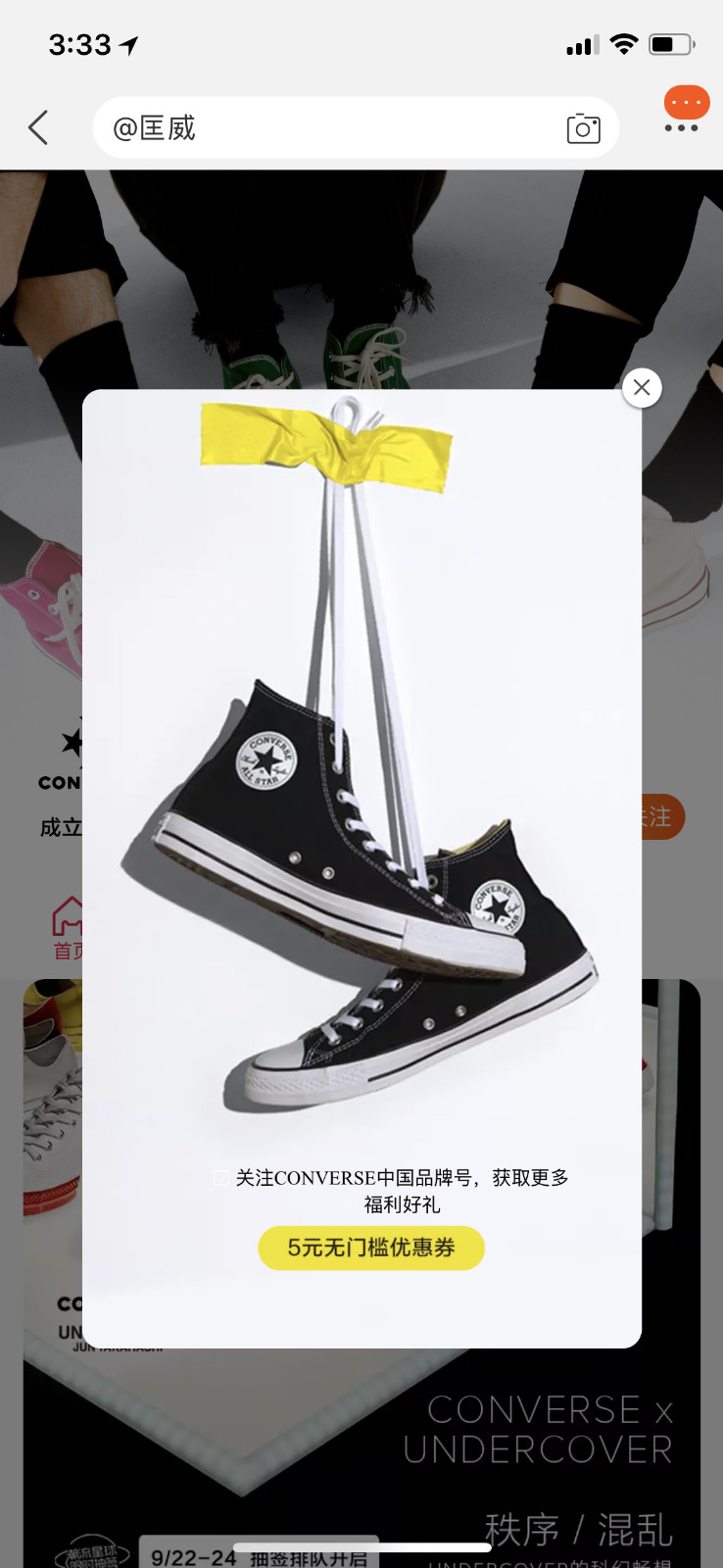
Task: Dismiss the Converse coupon popup
Action: [642, 387]
